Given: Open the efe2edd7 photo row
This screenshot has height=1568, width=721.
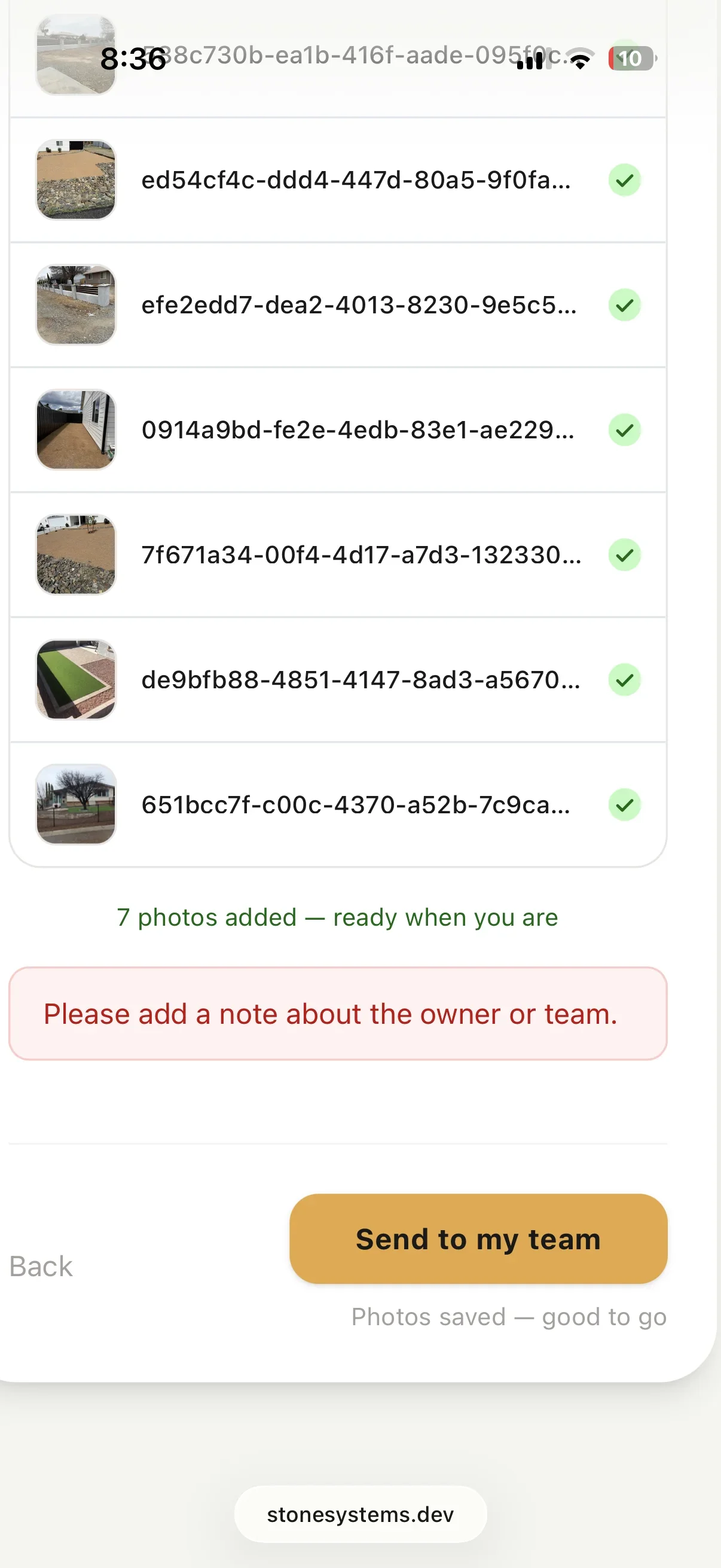Looking at the screenshot, I should click(x=338, y=305).
